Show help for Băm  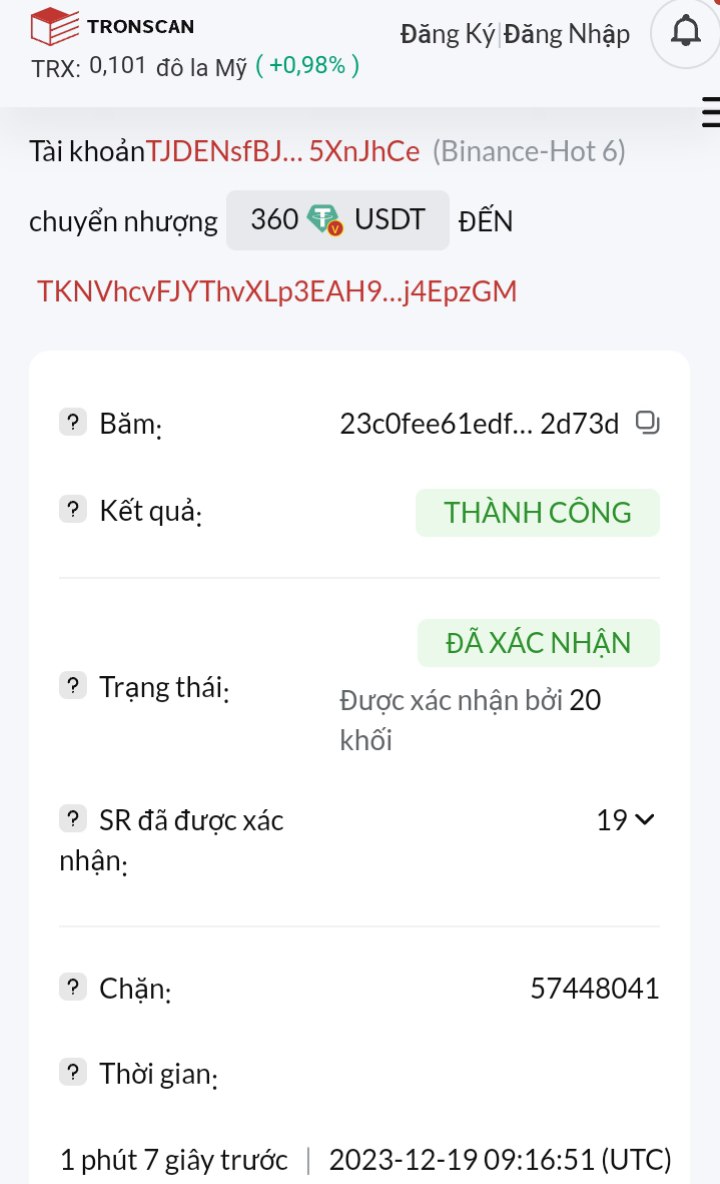pyautogui.click(x=72, y=423)
